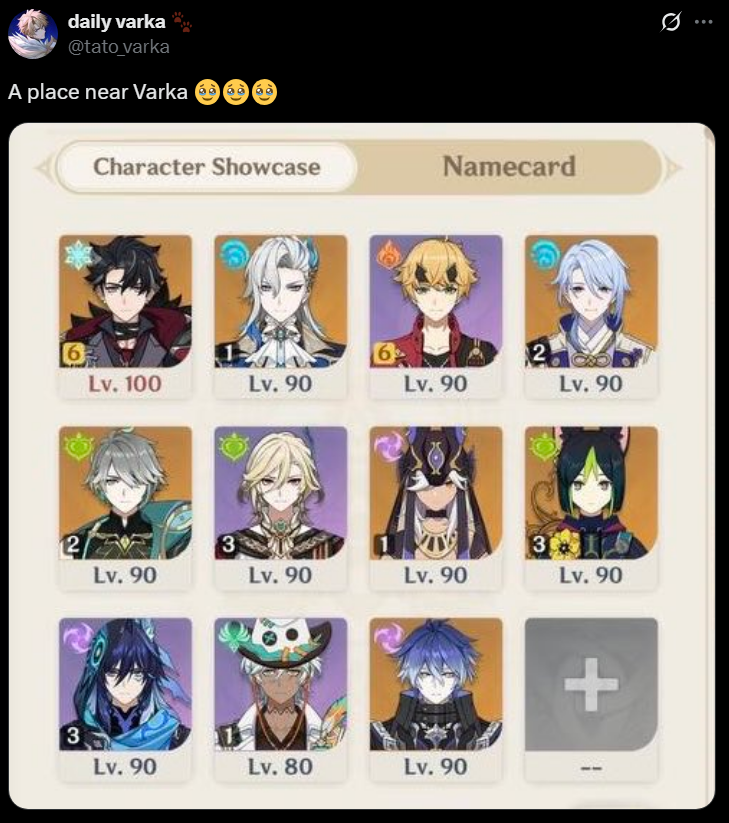Tap the Grok icon on the post
The height and width of the screenshot is (823, 729).
click(671, 22)
